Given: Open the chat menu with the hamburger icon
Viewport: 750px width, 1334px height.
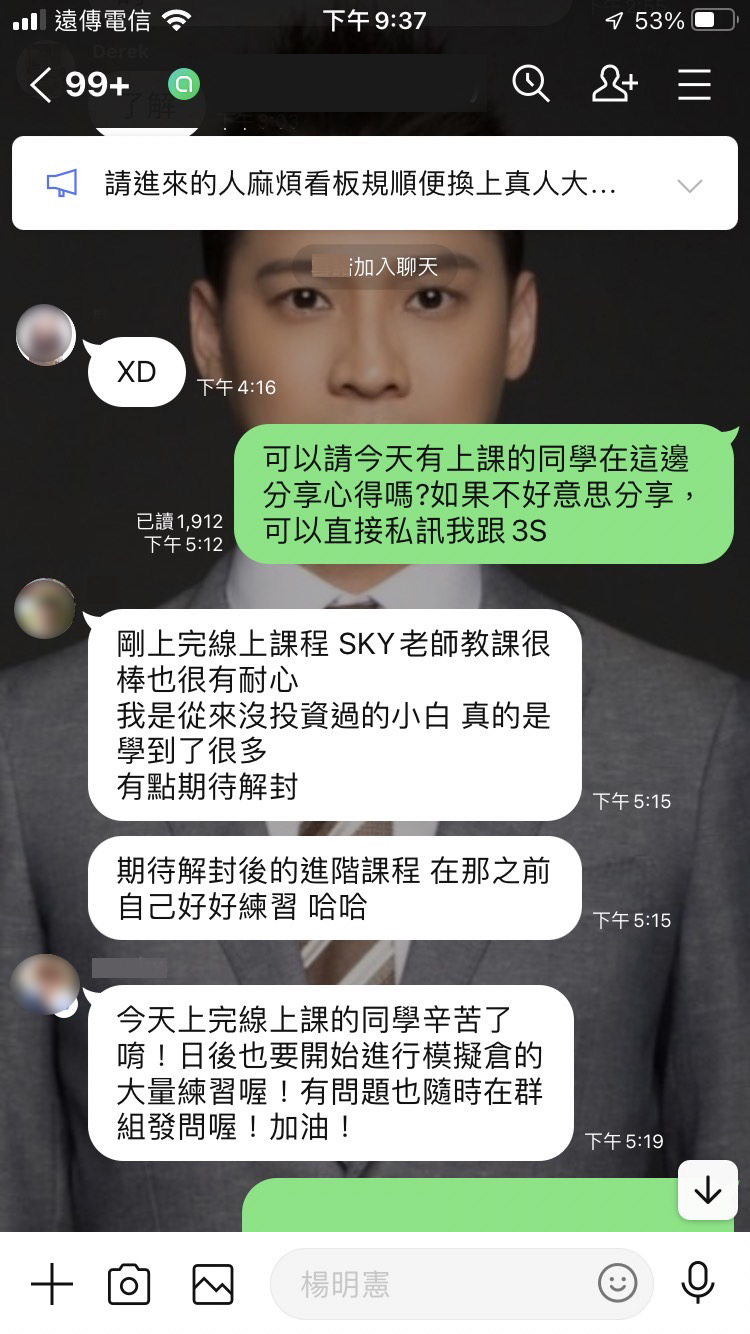Looking at the screenshot, I should tap(694, 85).
